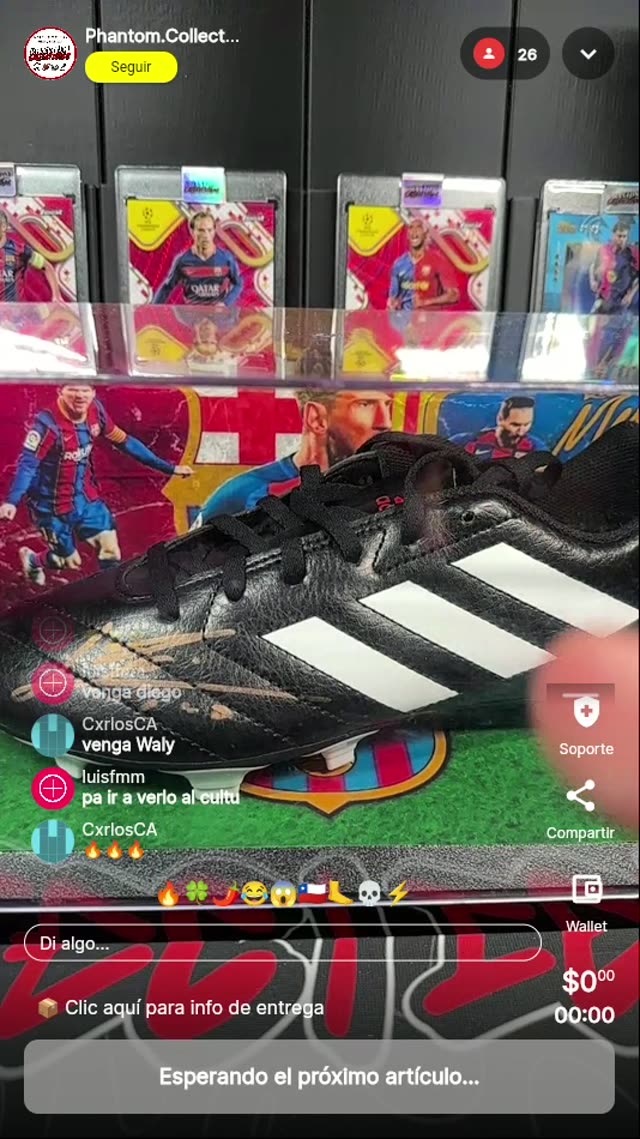Open the Phantom.Collect profile avatar
This screenshot has width=640, height=1139.
point(50,53)
